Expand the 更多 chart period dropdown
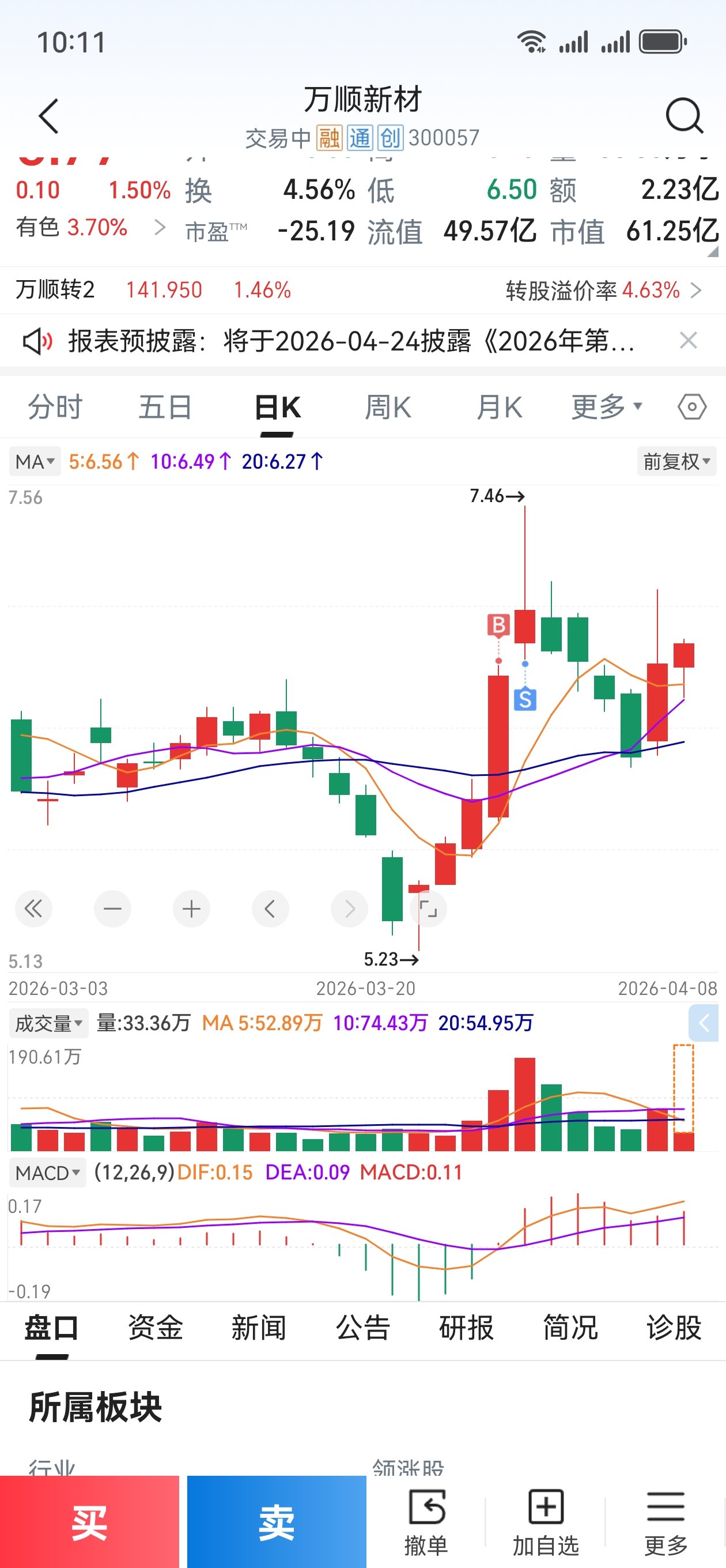Screen dimensions: 726x1568 [x=606, y=406]
